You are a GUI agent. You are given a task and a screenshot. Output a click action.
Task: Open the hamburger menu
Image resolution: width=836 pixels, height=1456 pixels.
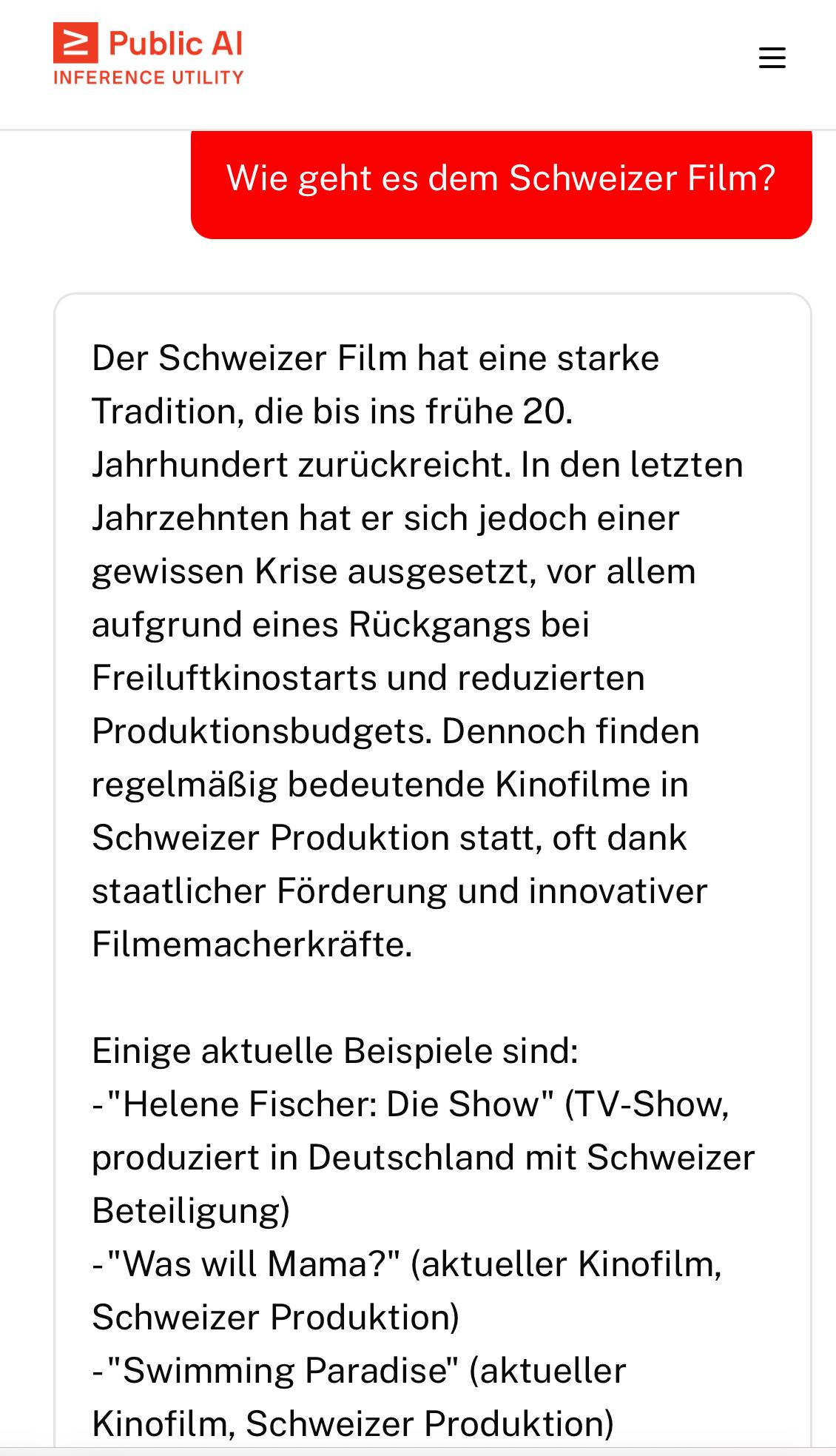click(772, 58)
